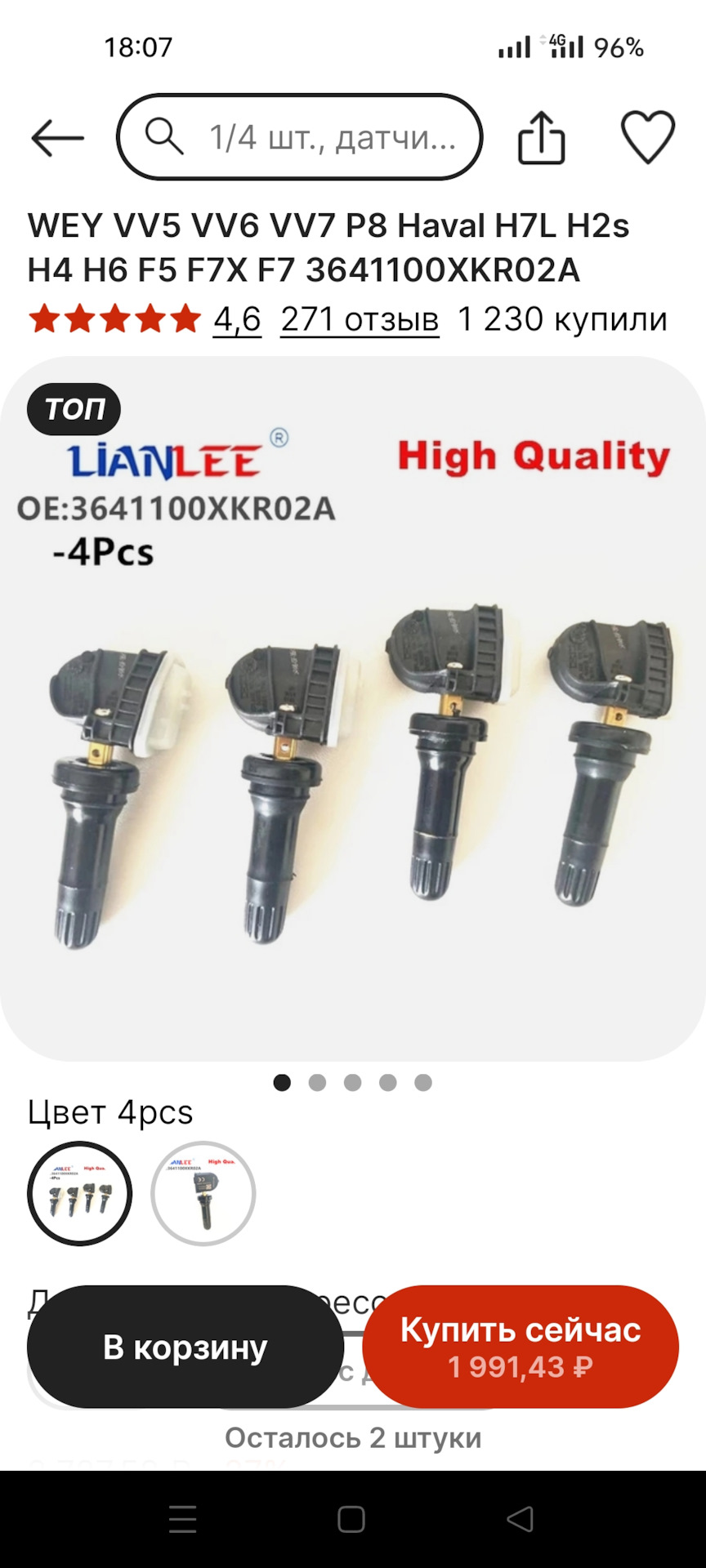This screenshot has height=1568, width=706.
Task: Select the 4pcs set variant thumbnail
Action: tap(79, 1193)
